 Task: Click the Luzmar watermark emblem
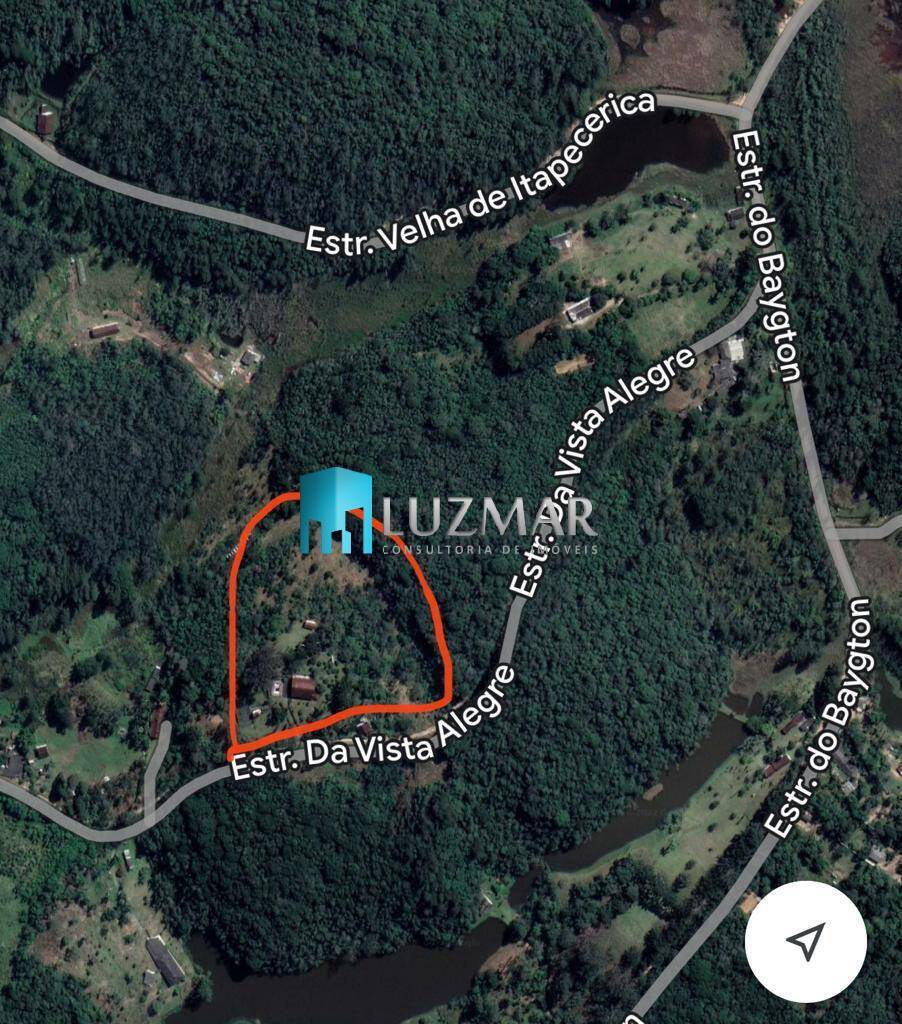(x=338, y=512)
